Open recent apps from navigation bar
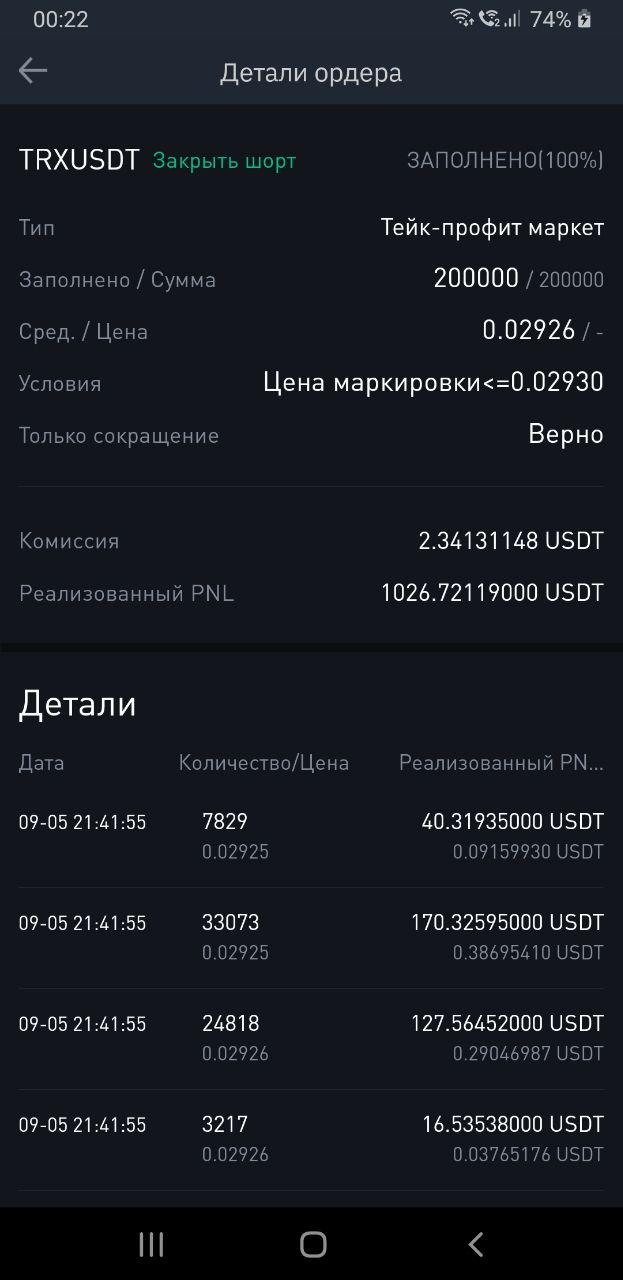The width and height of the screenshot is (623, 1280). 151,1244
